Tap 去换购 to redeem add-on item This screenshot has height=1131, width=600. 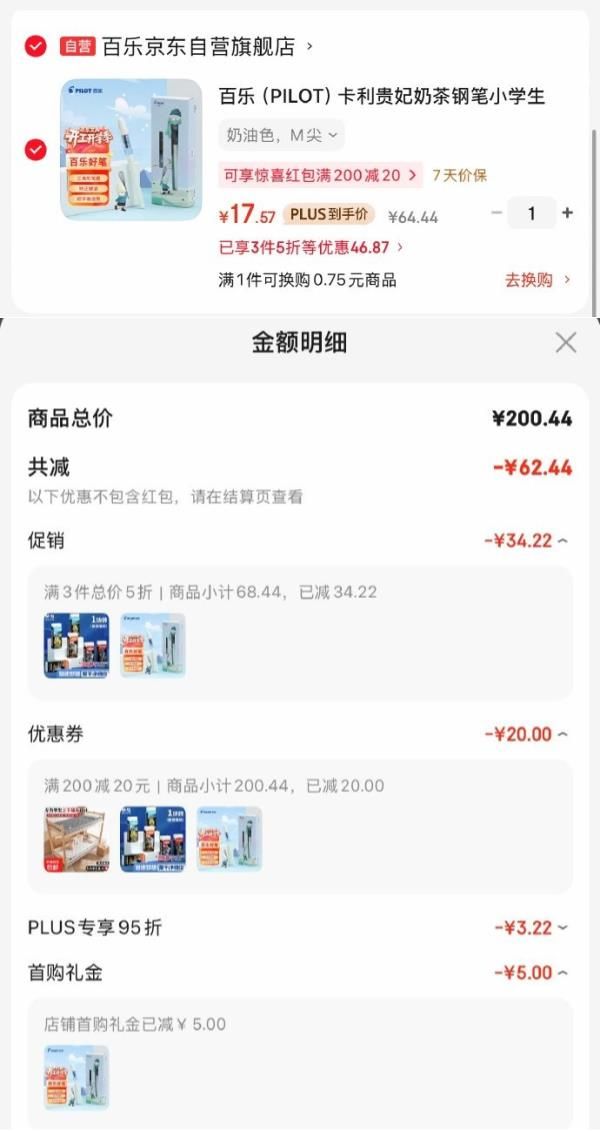[537, 280]
